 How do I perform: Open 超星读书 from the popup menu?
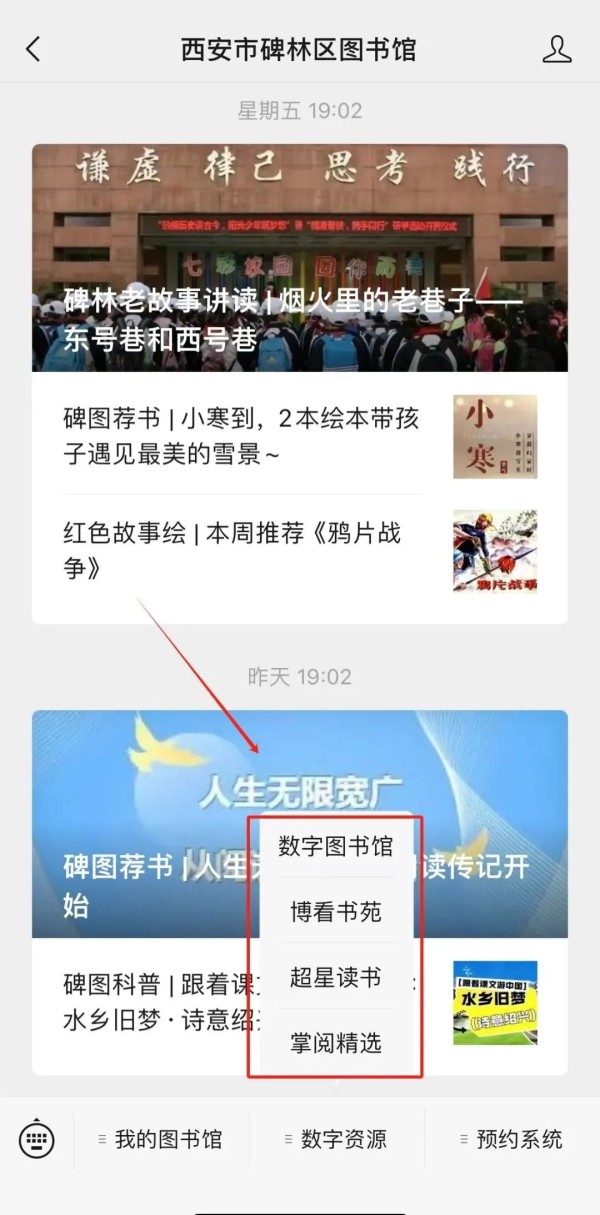click(335, 977)
